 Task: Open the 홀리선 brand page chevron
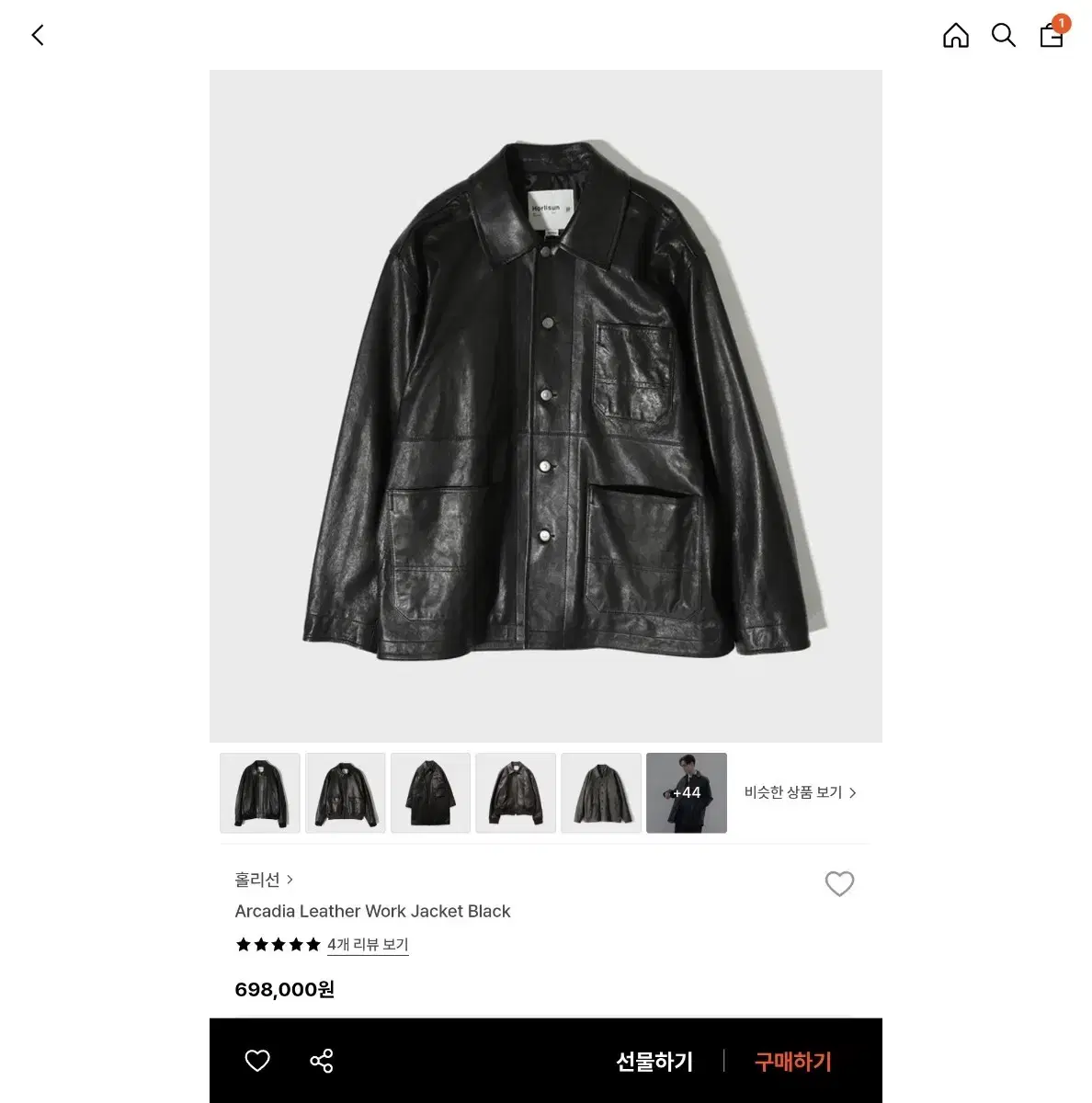290,879
